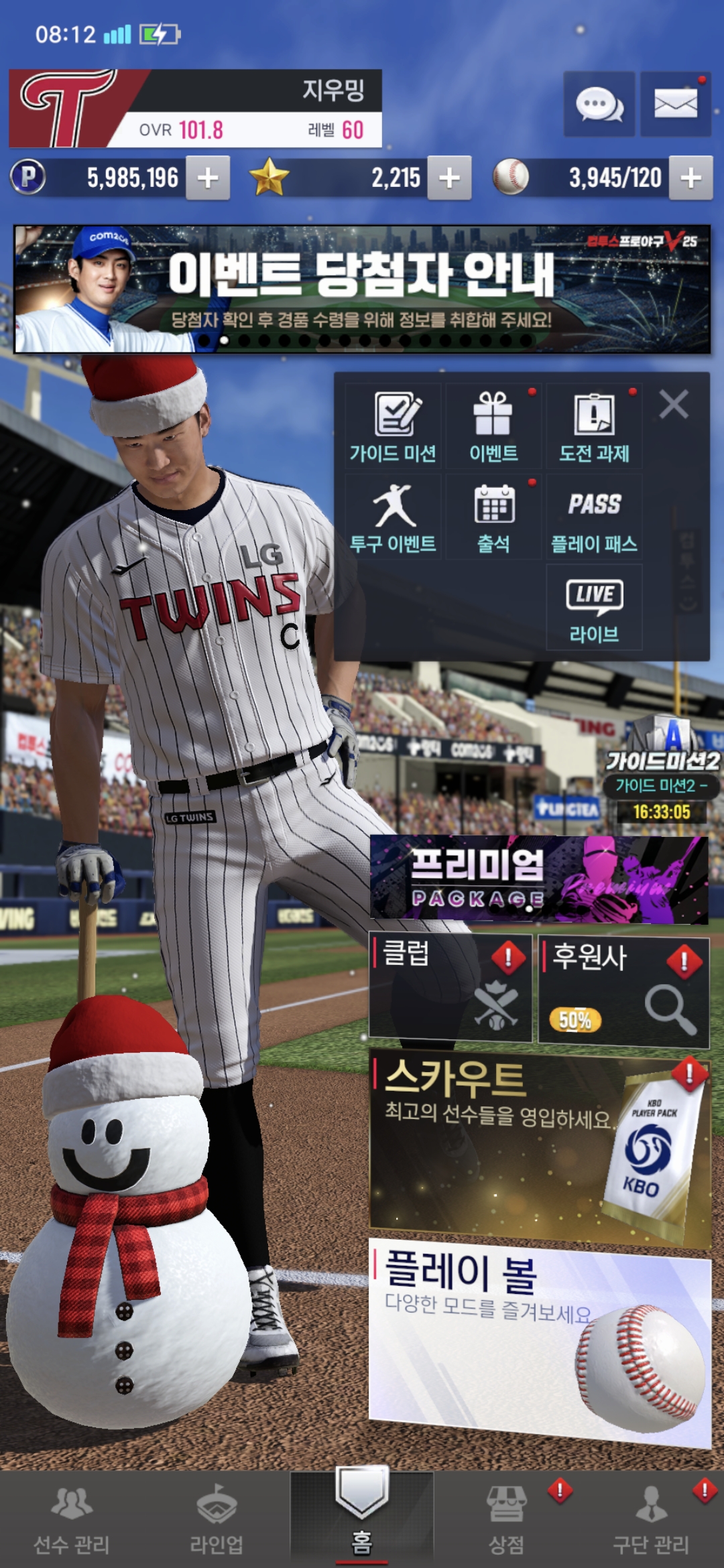Open 출석 attendance calendar

pyautogui.click(x=493, y=517)
